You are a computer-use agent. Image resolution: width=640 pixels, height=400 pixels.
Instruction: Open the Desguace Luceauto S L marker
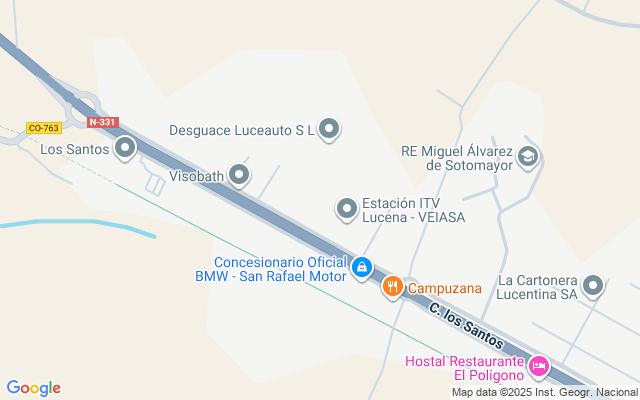point(330,129)
